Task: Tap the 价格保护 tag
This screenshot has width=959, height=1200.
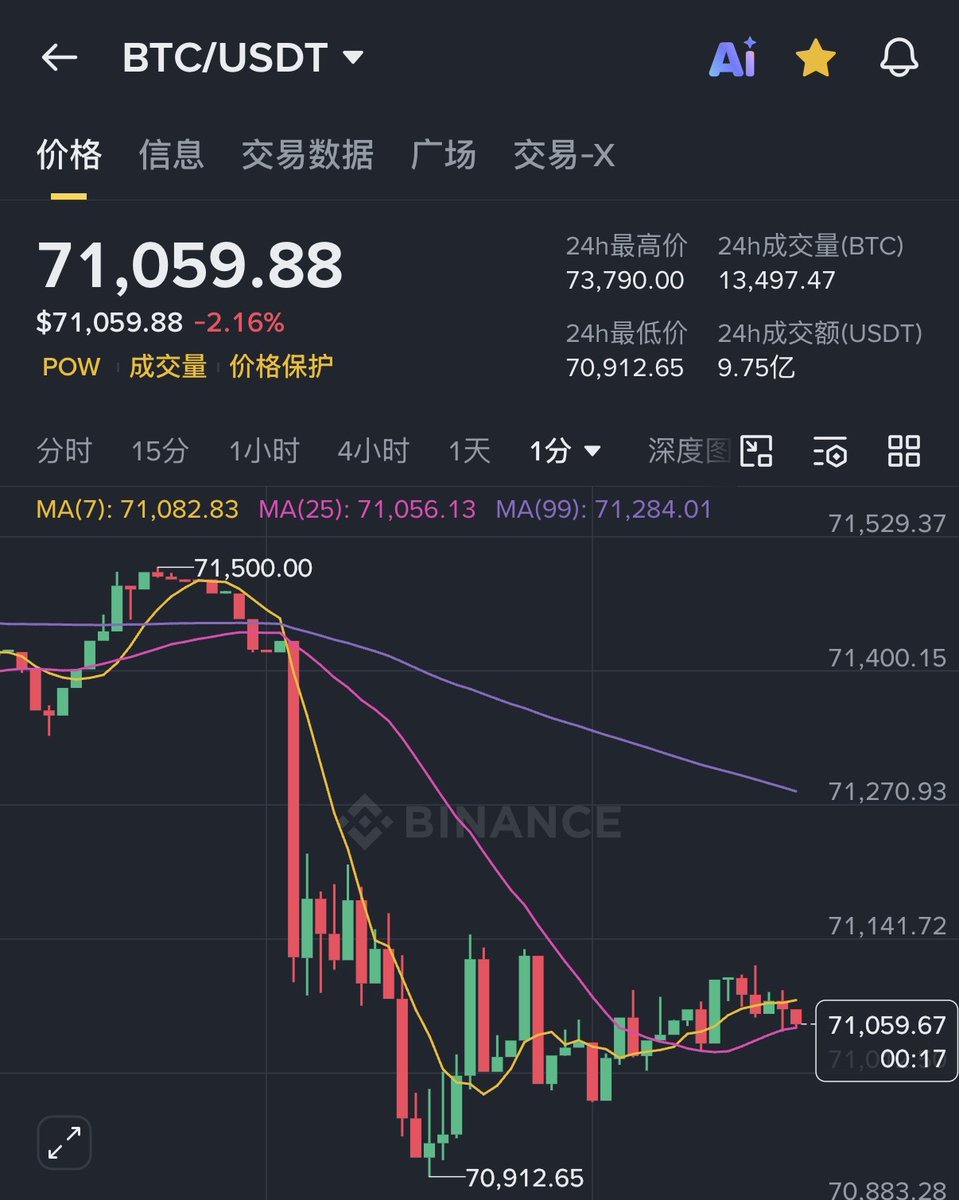Action: 281,367
